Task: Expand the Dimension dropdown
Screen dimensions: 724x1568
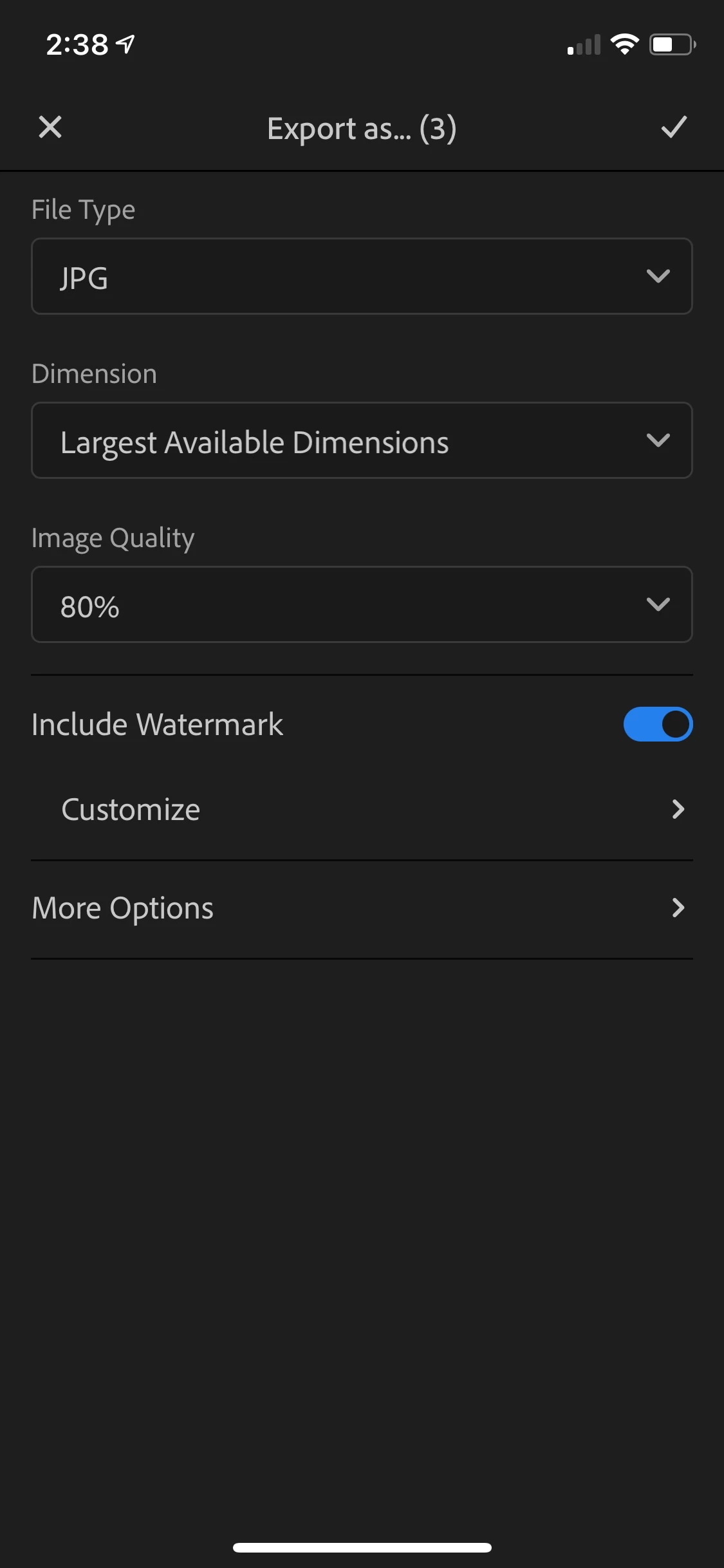Action: click(362, 441)
